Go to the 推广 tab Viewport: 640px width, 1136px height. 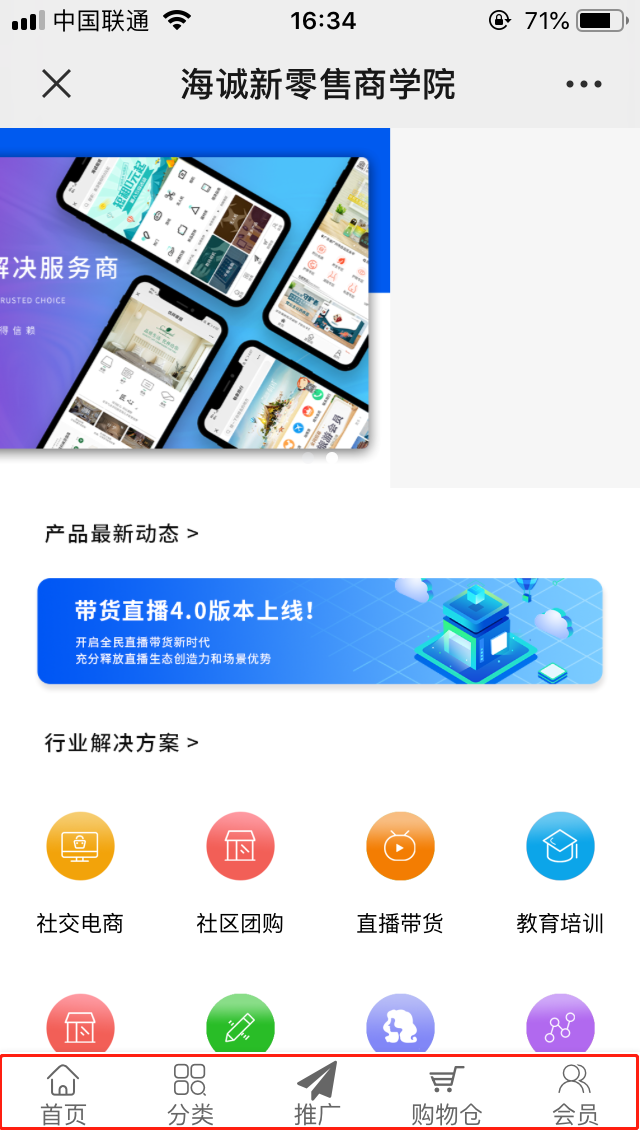tap(317, 1094)
